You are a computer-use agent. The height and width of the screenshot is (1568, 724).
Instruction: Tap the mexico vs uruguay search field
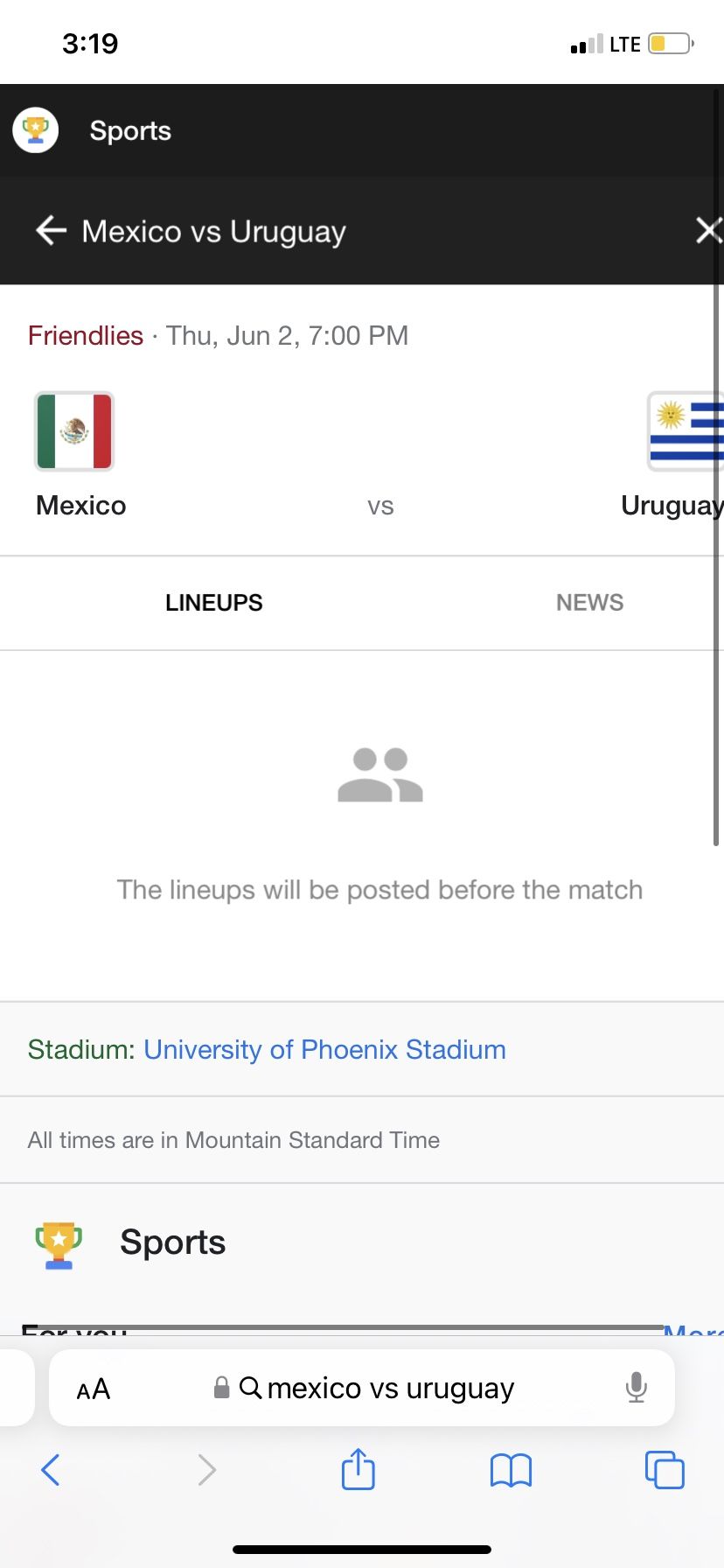[389, 1388]
